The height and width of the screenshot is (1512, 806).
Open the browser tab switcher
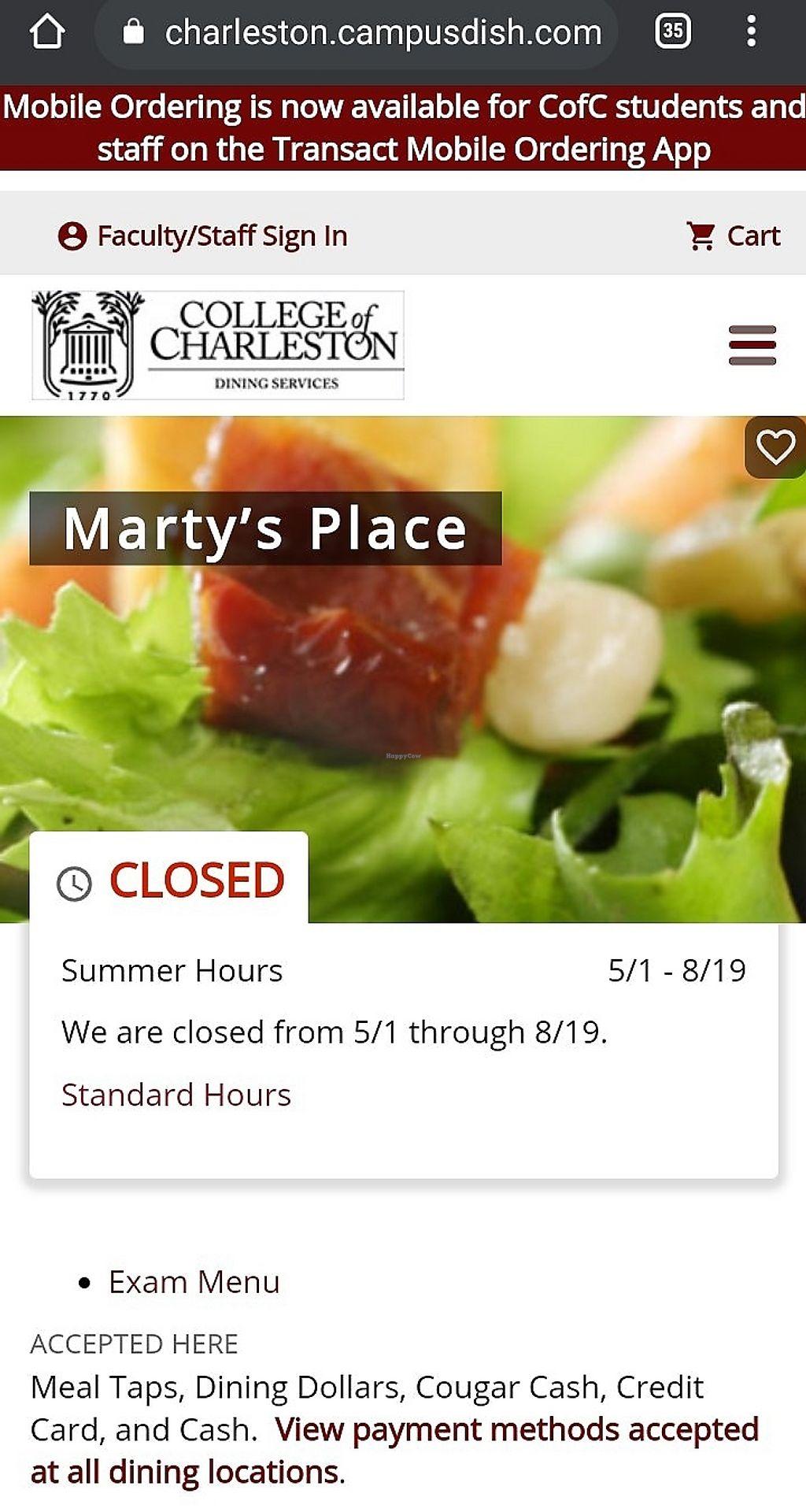pos(673,31)
